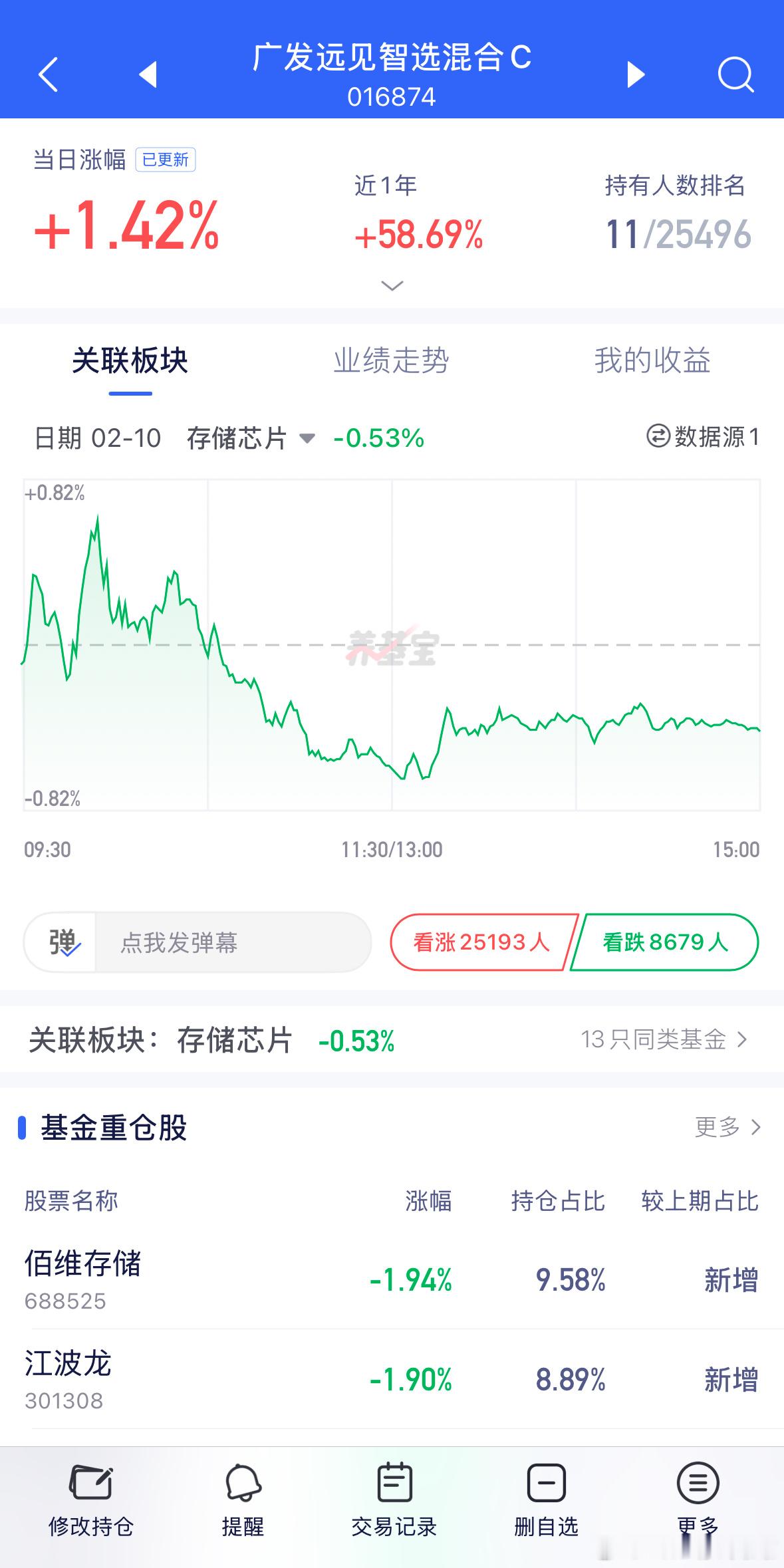Switch to next fund with right arrow
Image resolution: width=784 pixels, height=1568 pixels.
tap(635, 75)
